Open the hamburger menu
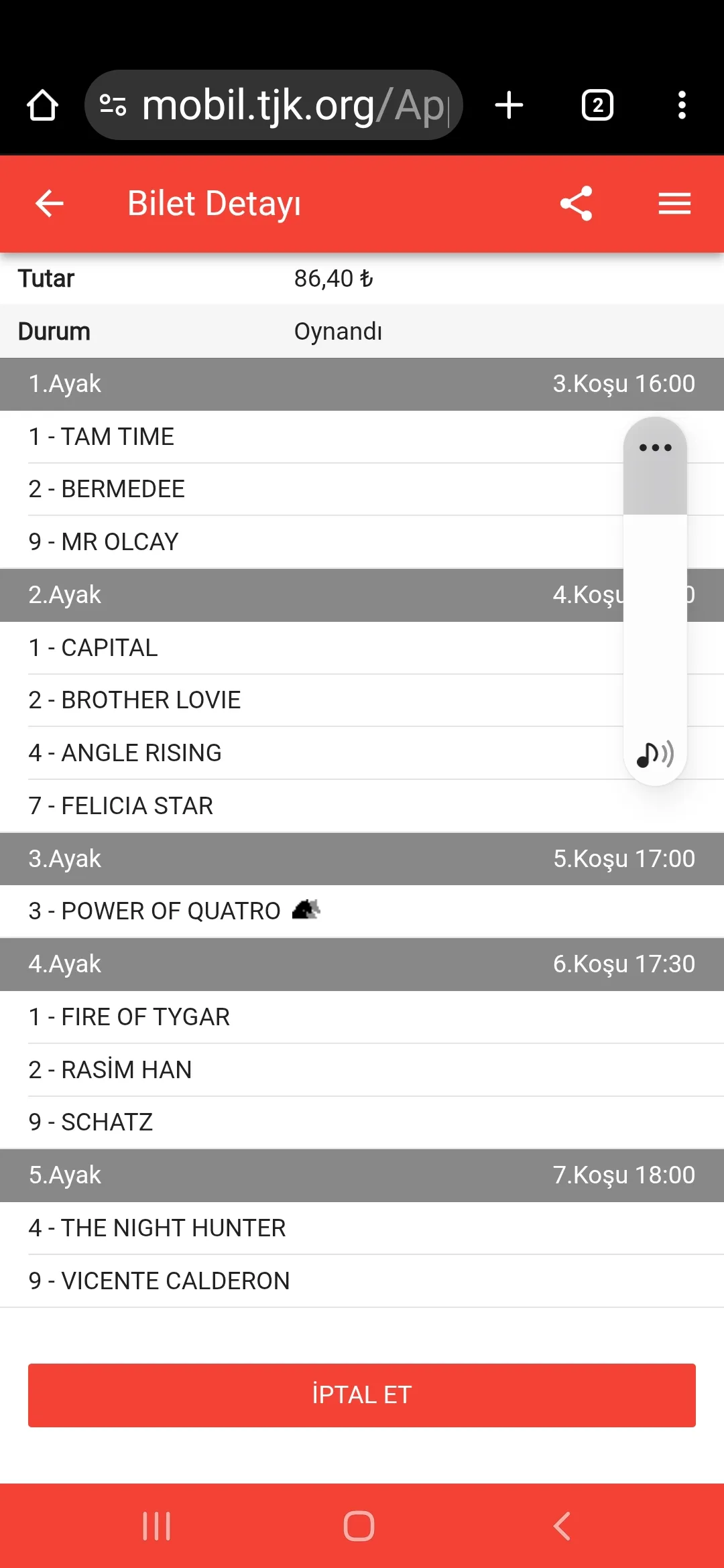The image size is (724, 1568). [674, 203]
